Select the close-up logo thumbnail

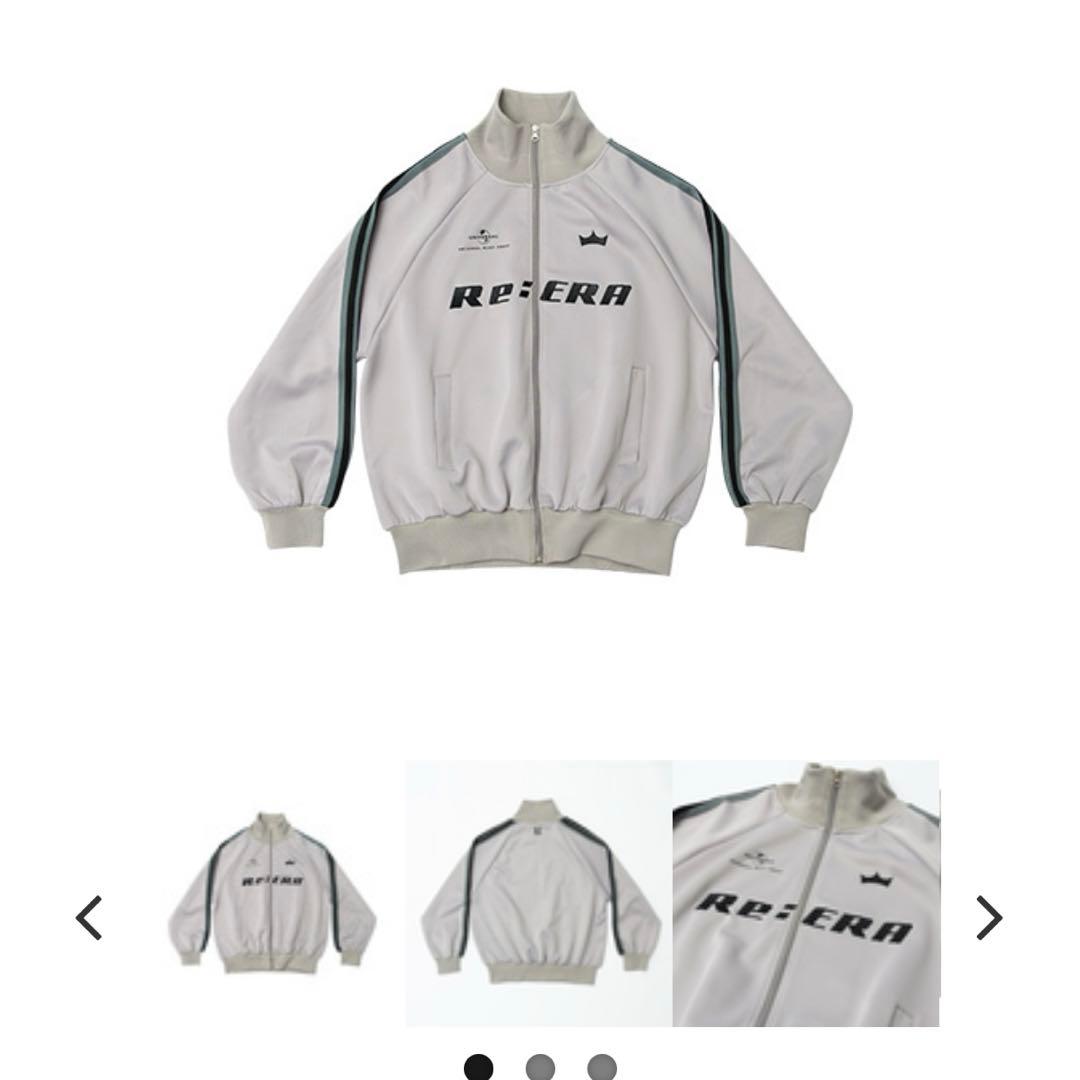(806, 893)
